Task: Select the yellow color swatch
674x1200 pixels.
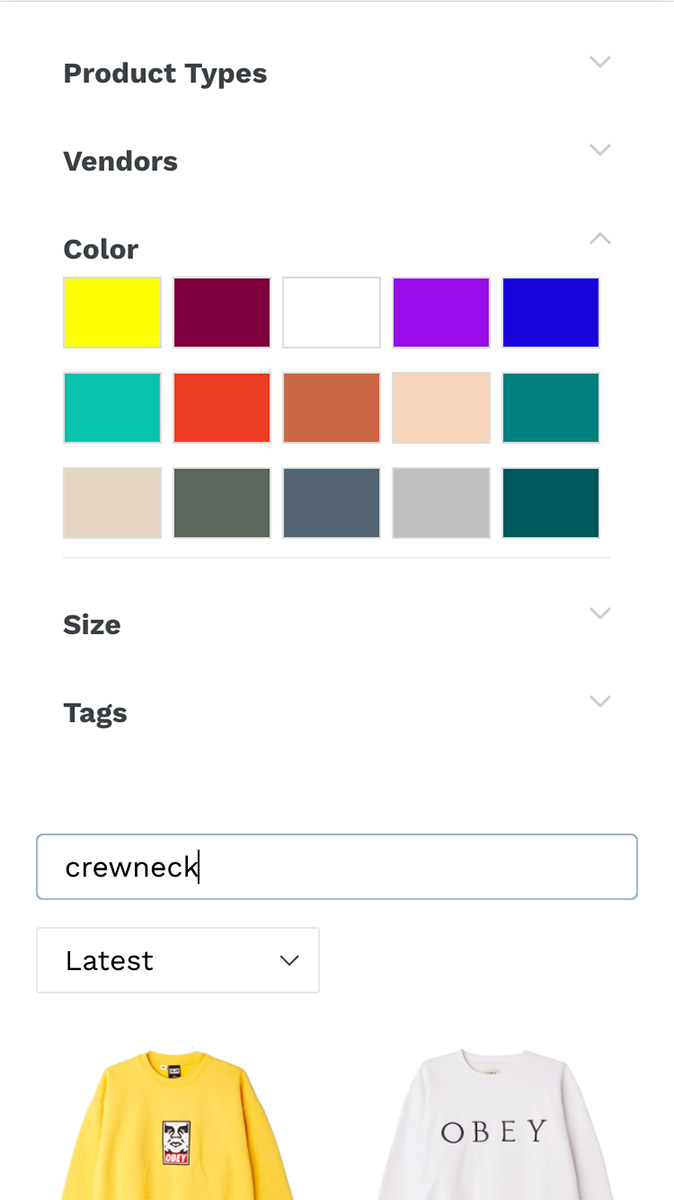Action: click(x=112, y=313)
